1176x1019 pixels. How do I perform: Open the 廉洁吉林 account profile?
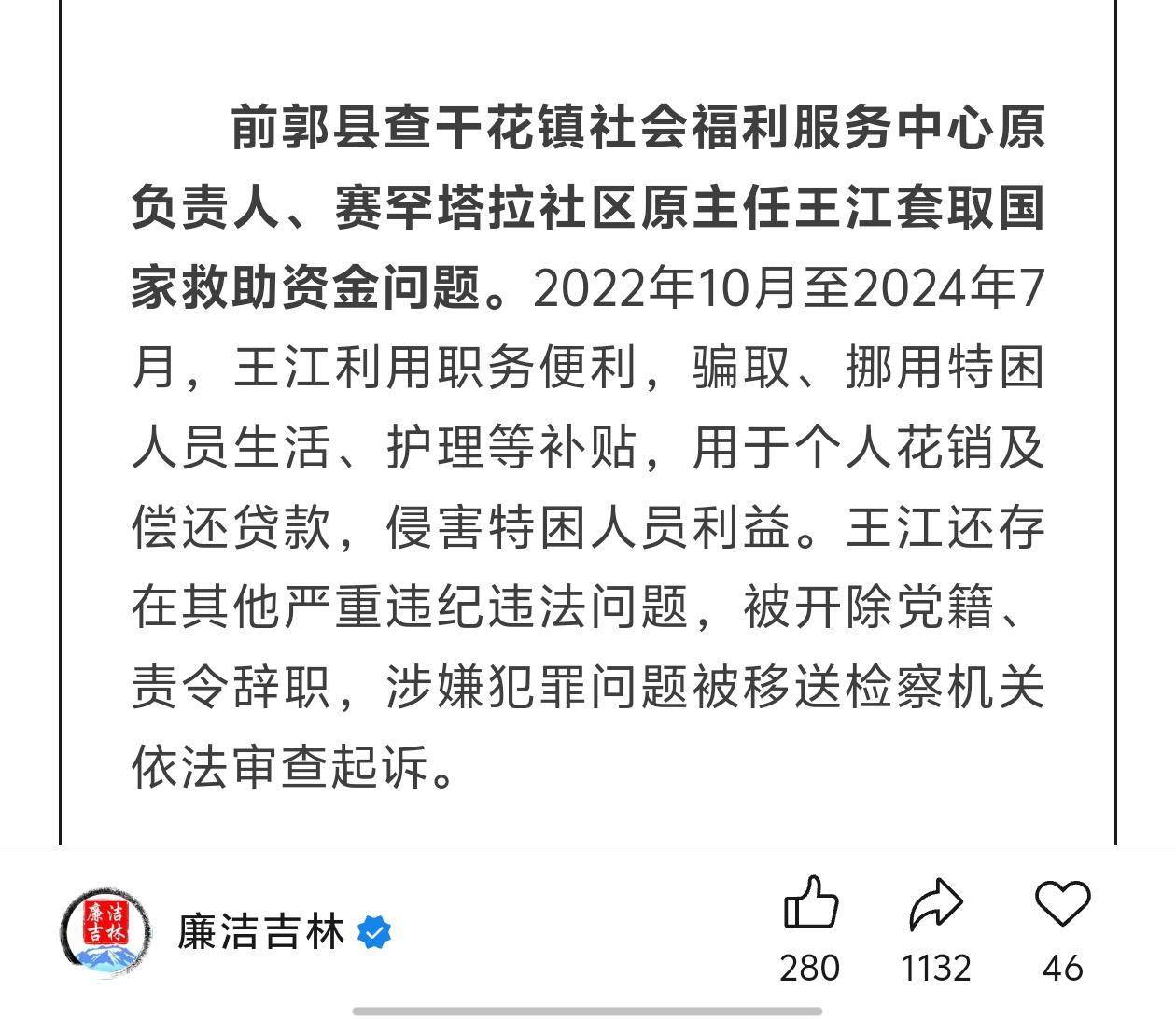coord(259,932)
